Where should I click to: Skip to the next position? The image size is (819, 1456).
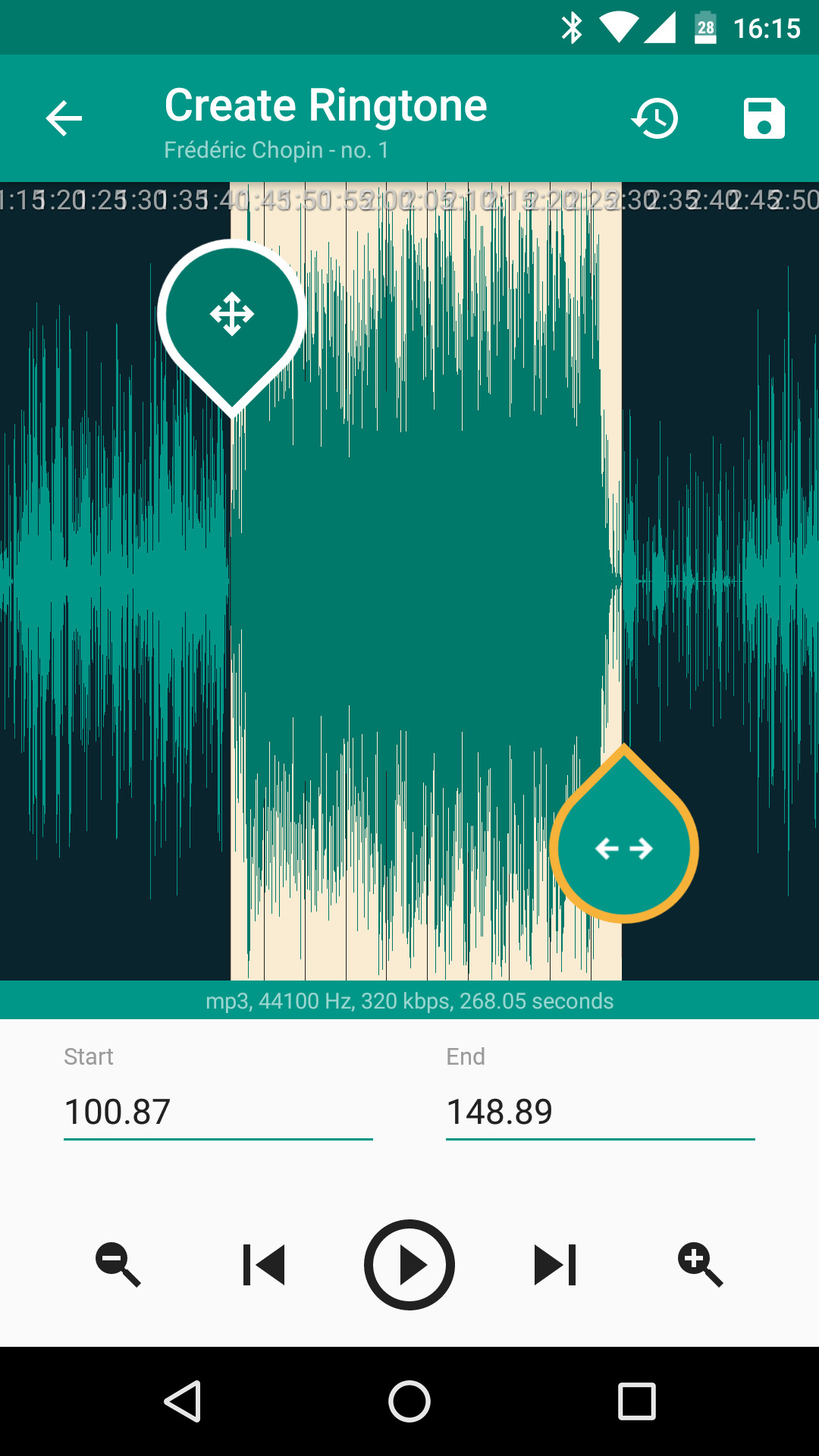(556, 1264)
